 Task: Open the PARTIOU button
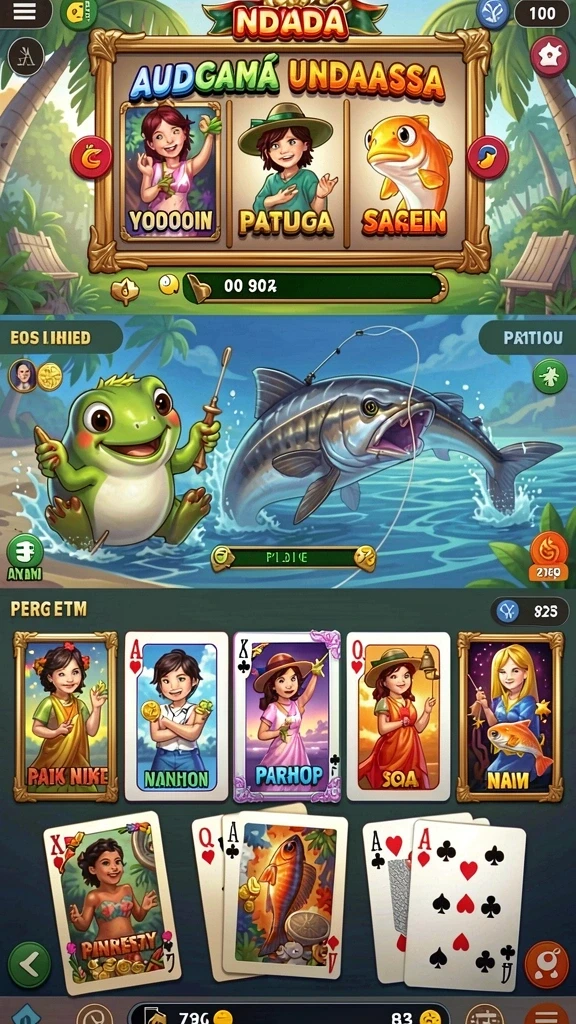click(x=528, y=338)
